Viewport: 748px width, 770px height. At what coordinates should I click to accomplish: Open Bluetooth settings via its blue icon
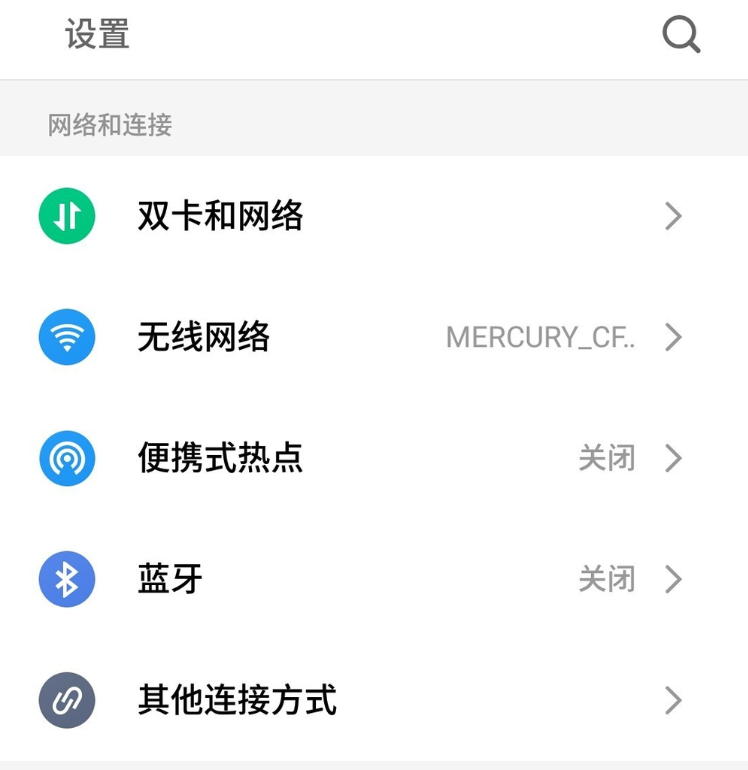tap(66, 579)
